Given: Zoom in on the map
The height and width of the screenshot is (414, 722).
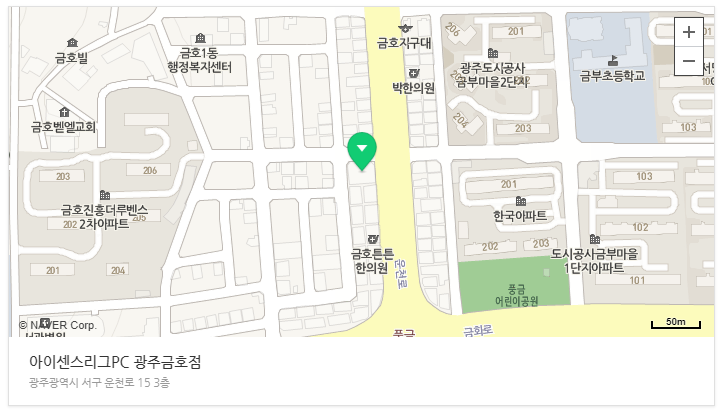Looking at the screenshot, I should click(688, 31).
